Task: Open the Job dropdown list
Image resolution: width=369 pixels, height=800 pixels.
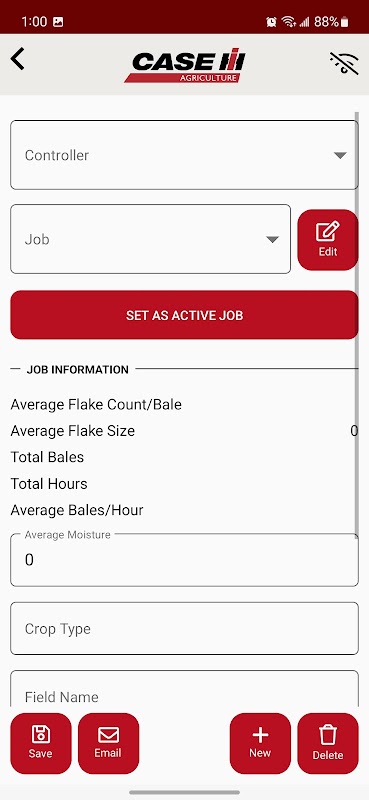Action: [x=151, y=239]
